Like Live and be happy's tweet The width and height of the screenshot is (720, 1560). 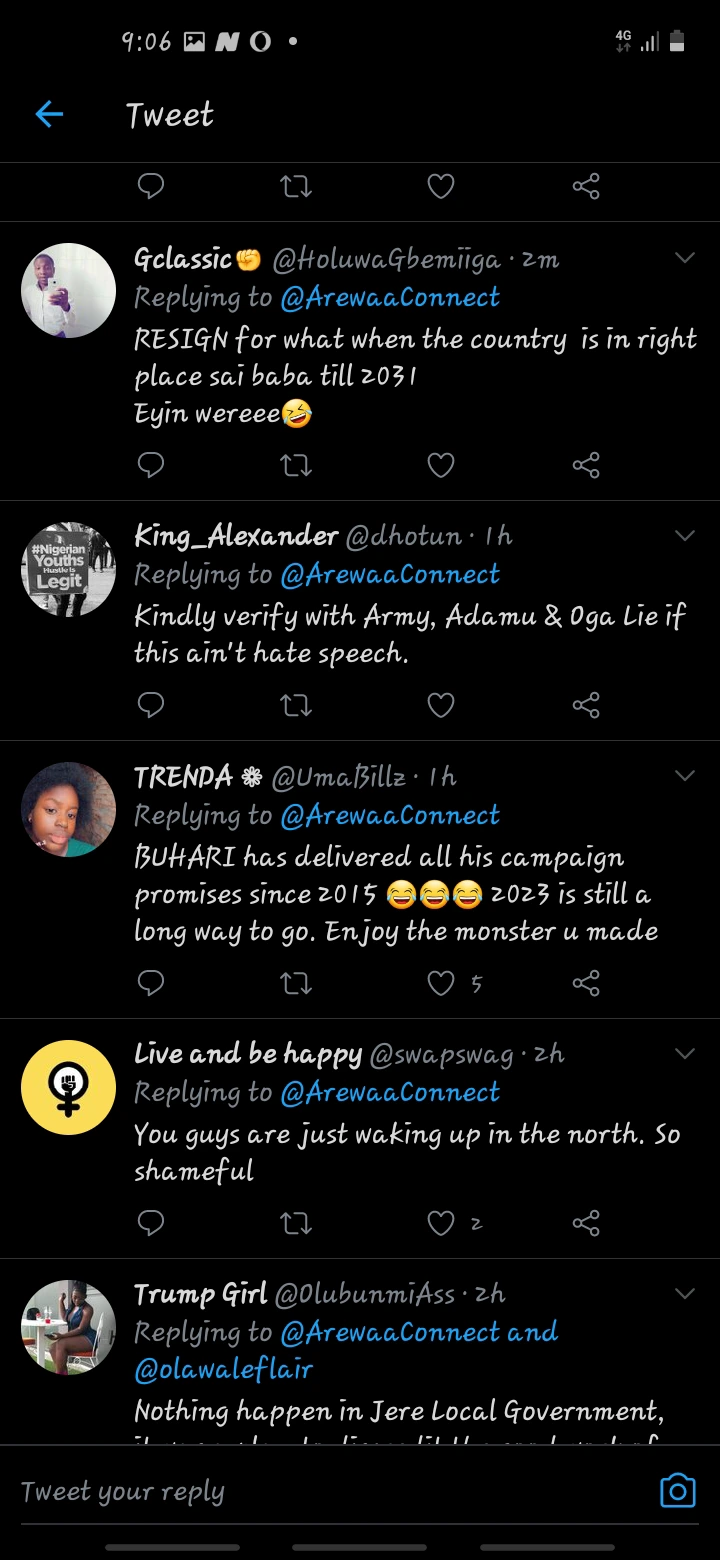click(441, 1223)
